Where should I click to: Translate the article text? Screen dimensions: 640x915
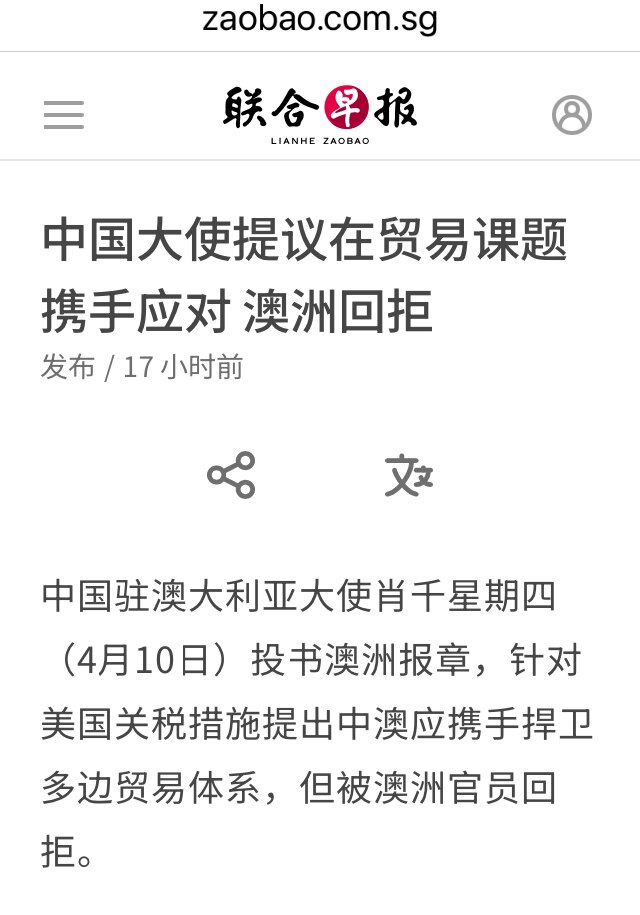[408, 475]
